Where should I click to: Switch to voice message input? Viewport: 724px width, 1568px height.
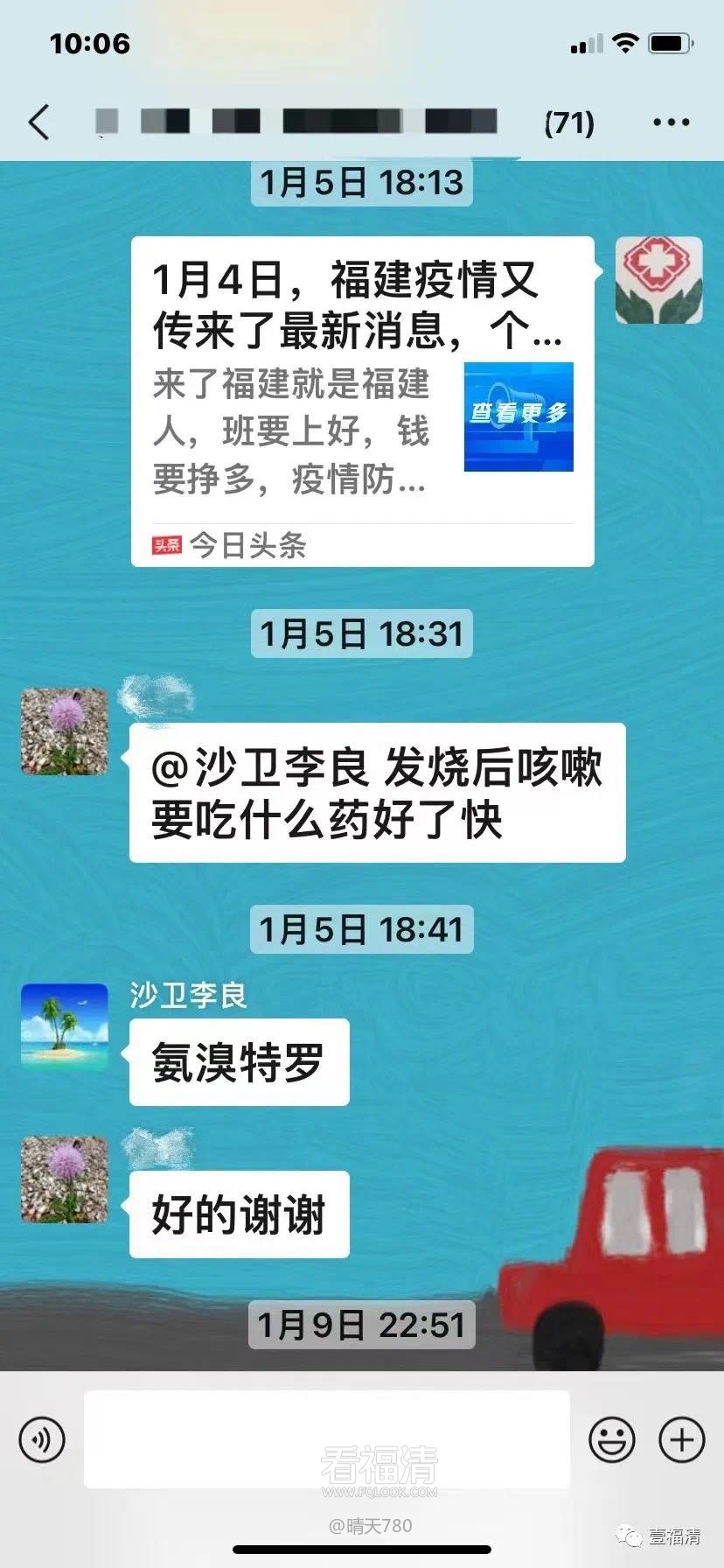pyautogui.click(x=42, y=1439)
